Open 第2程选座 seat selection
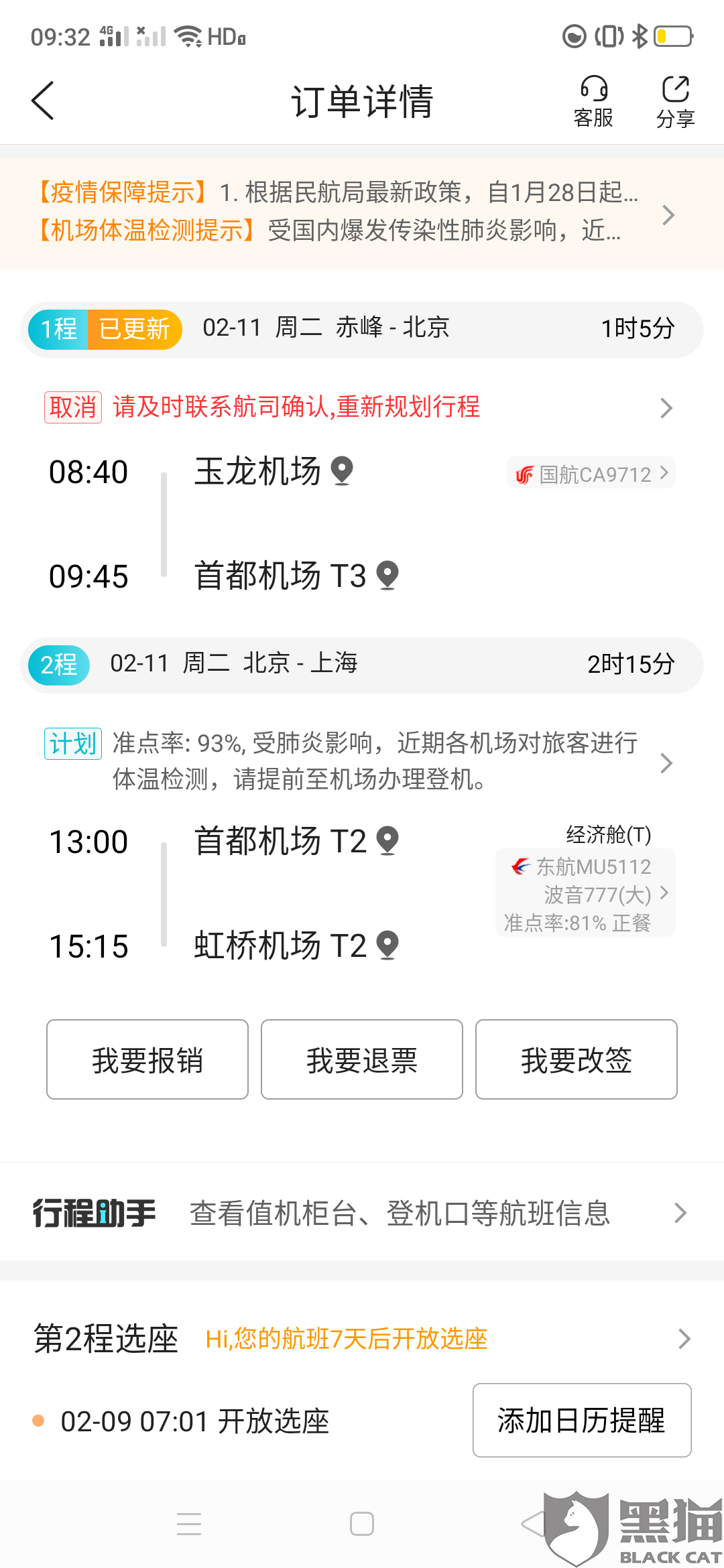724x1568 pixels. click(x=362, y=1339)
